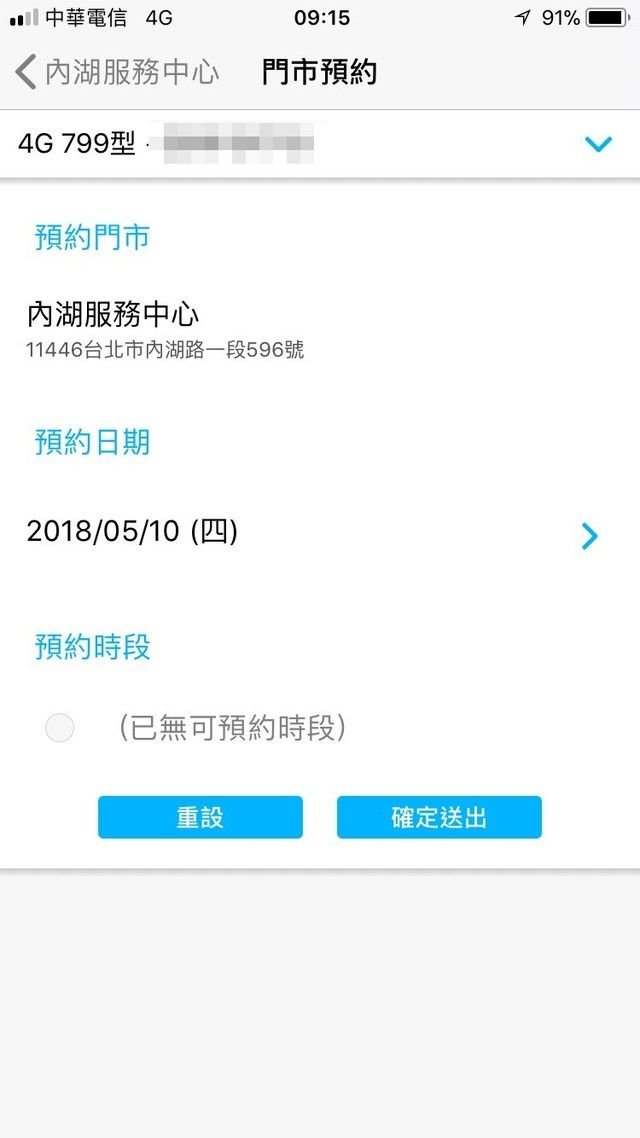
Task: Expand the 4G 799型 plan dropdown
Action: click(598, 144)
